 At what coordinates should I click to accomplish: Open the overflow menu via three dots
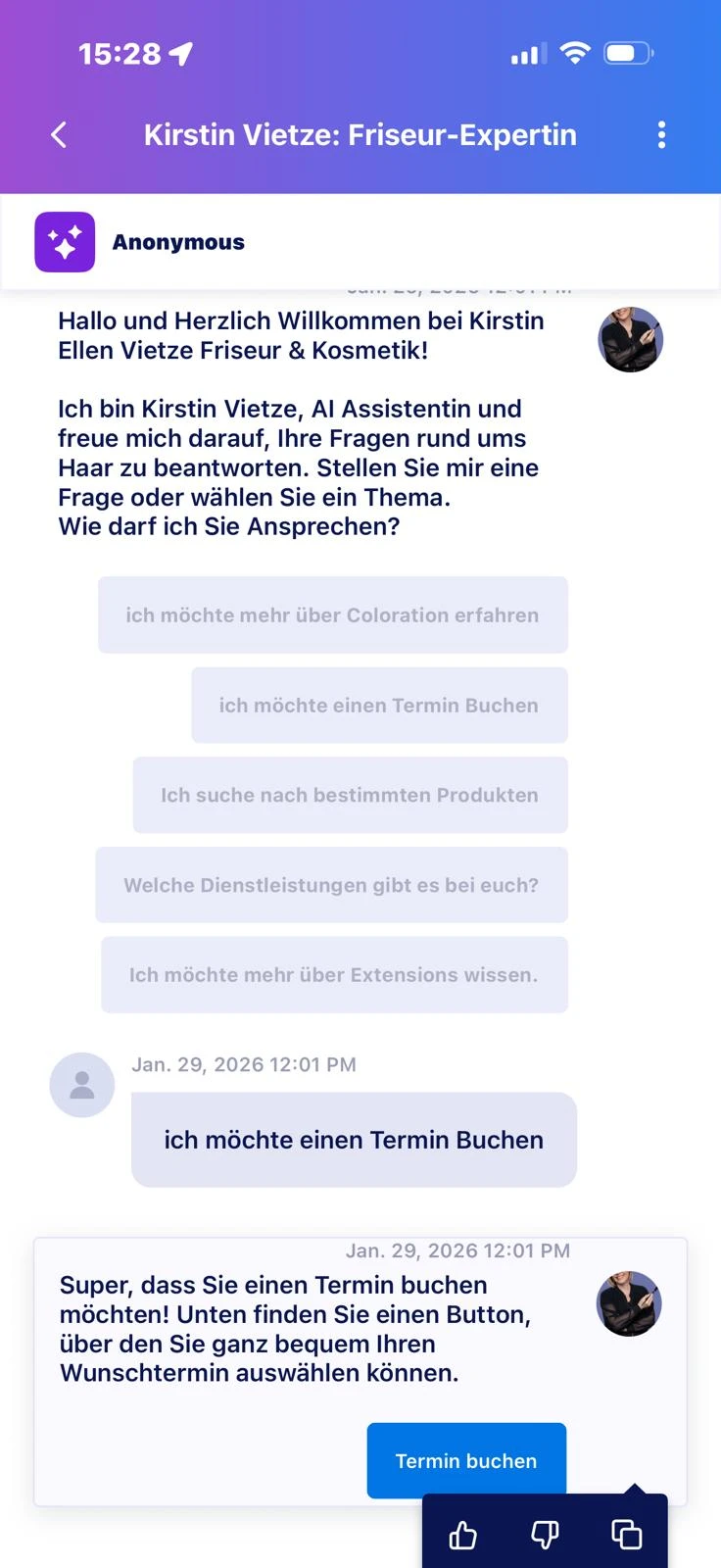pos(662,134)
